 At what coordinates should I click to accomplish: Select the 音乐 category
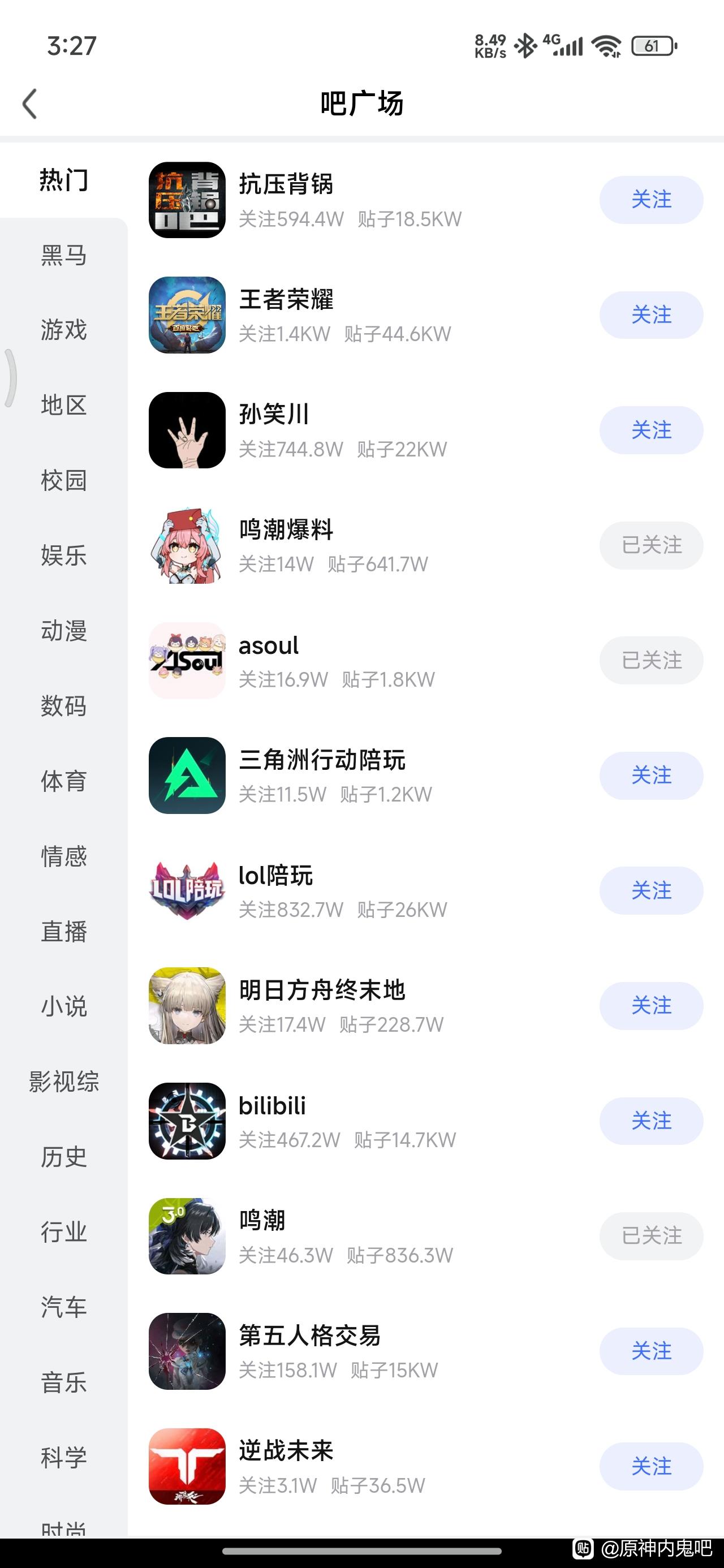(63, 1382)
